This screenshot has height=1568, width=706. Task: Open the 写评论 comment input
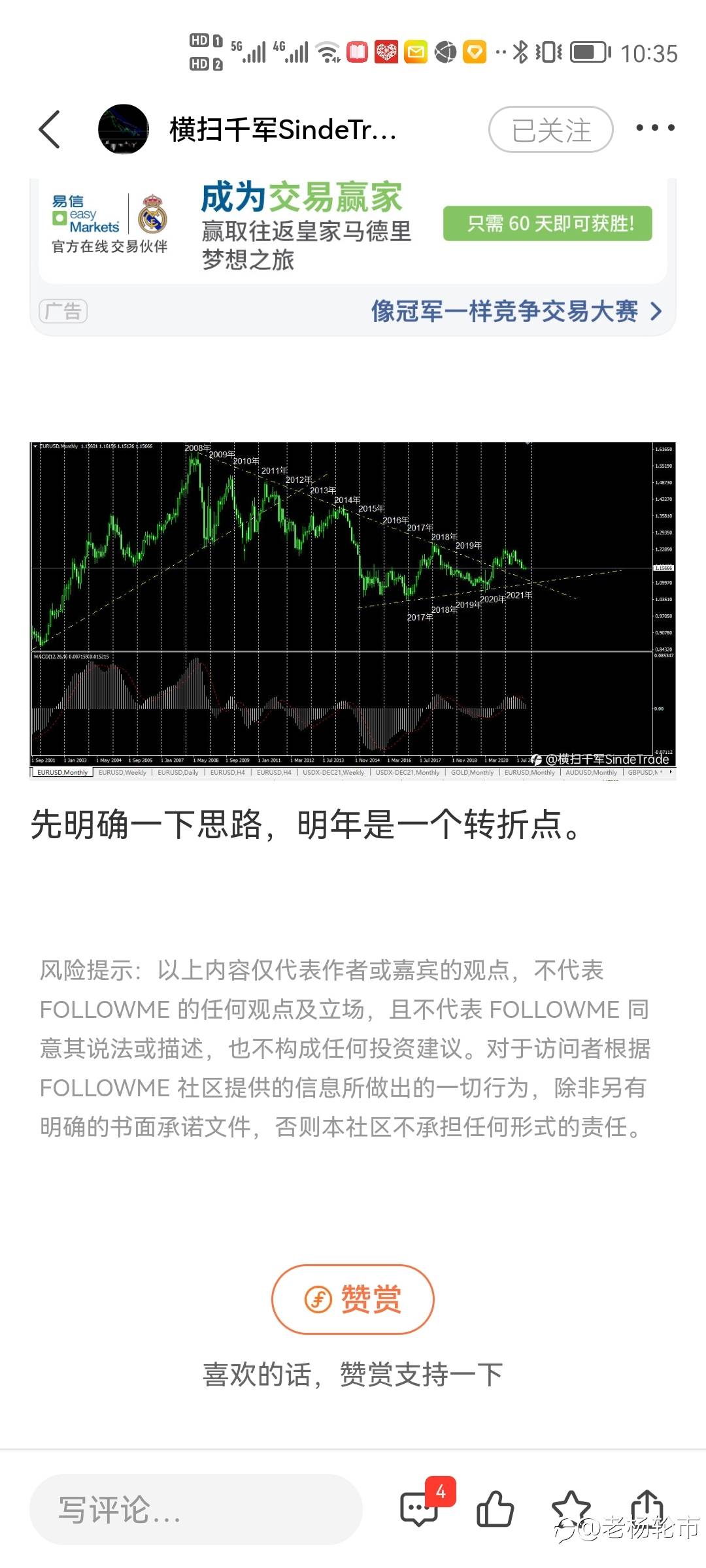[x=196, y=1509]
